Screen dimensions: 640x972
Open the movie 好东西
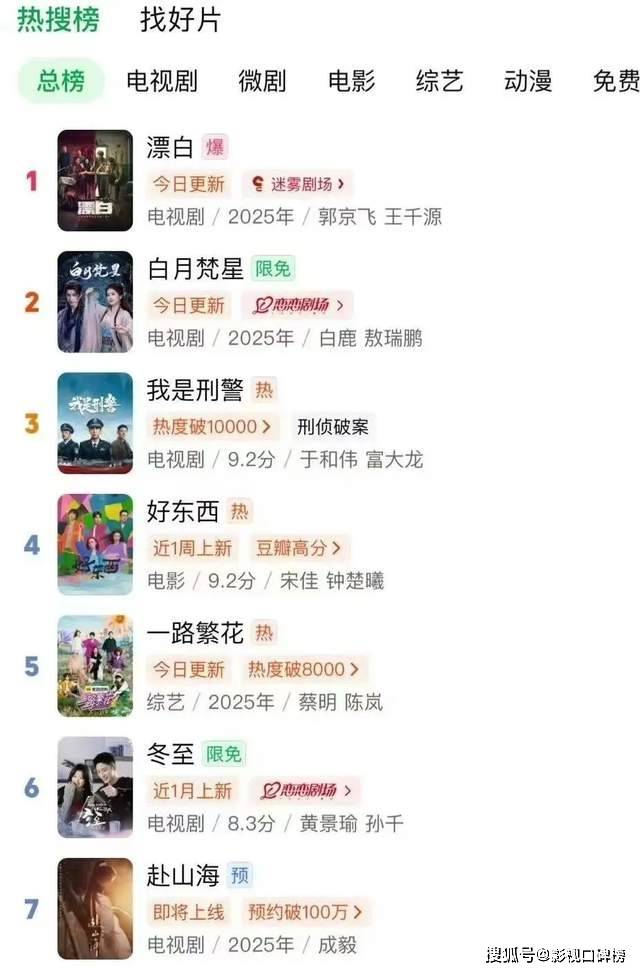[182, 512]
